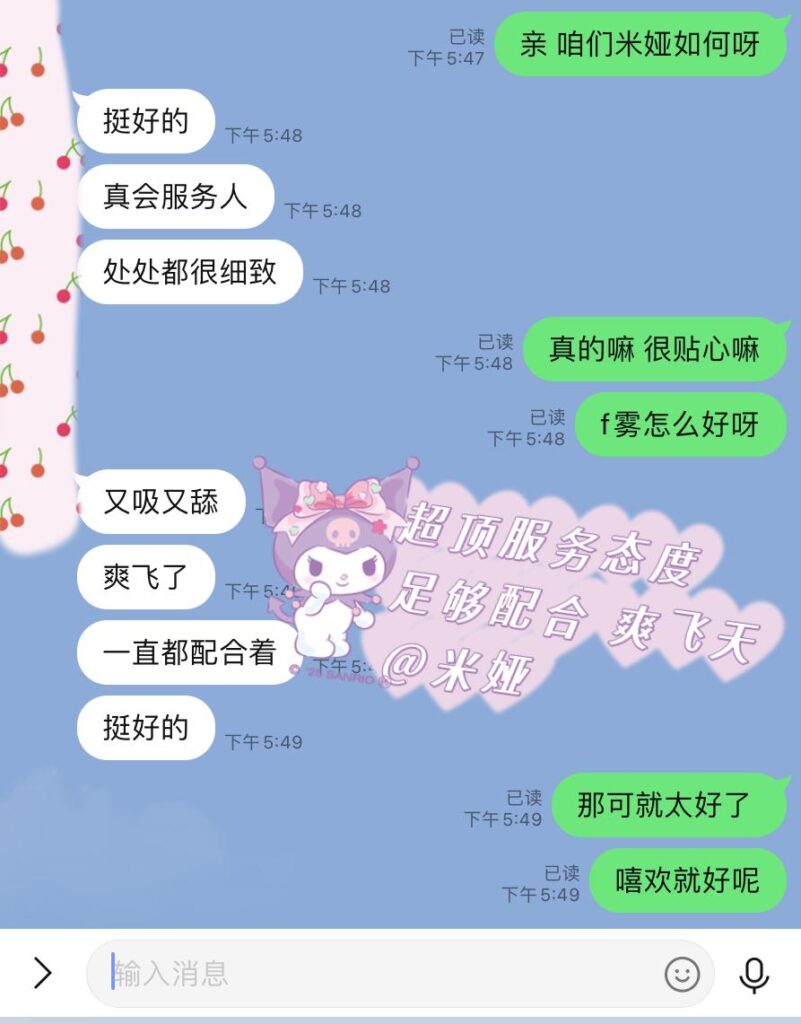
Task: Start a voice message with microphone
Action: pyautogui.click(x=754, y=974)
